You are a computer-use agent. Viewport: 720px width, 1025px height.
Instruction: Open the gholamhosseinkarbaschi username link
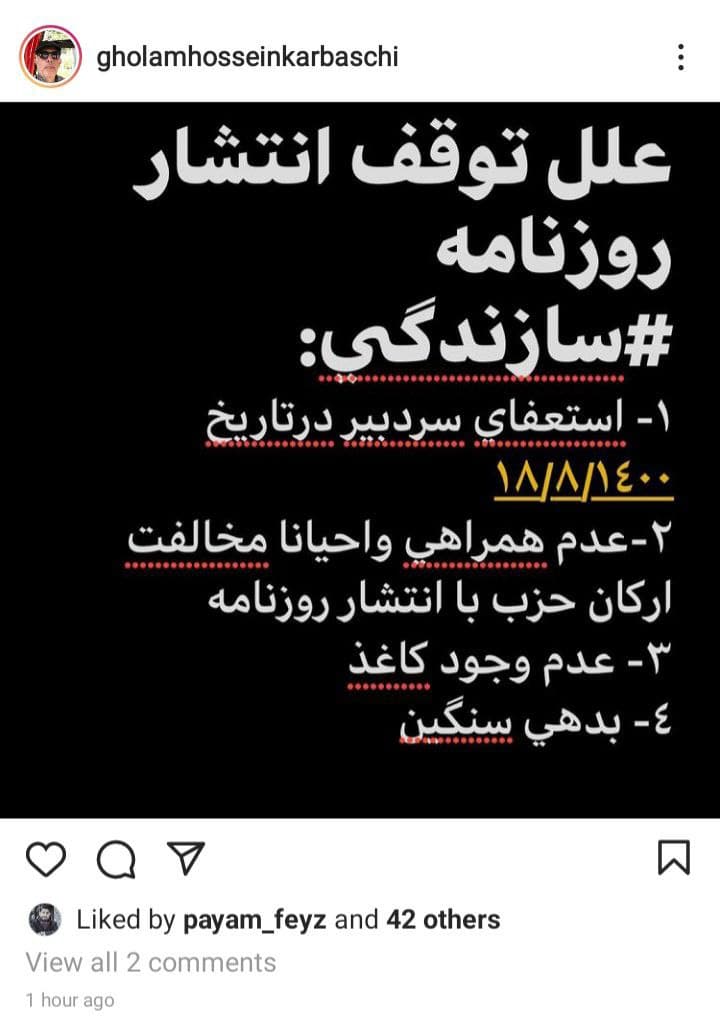coord(247,57)
